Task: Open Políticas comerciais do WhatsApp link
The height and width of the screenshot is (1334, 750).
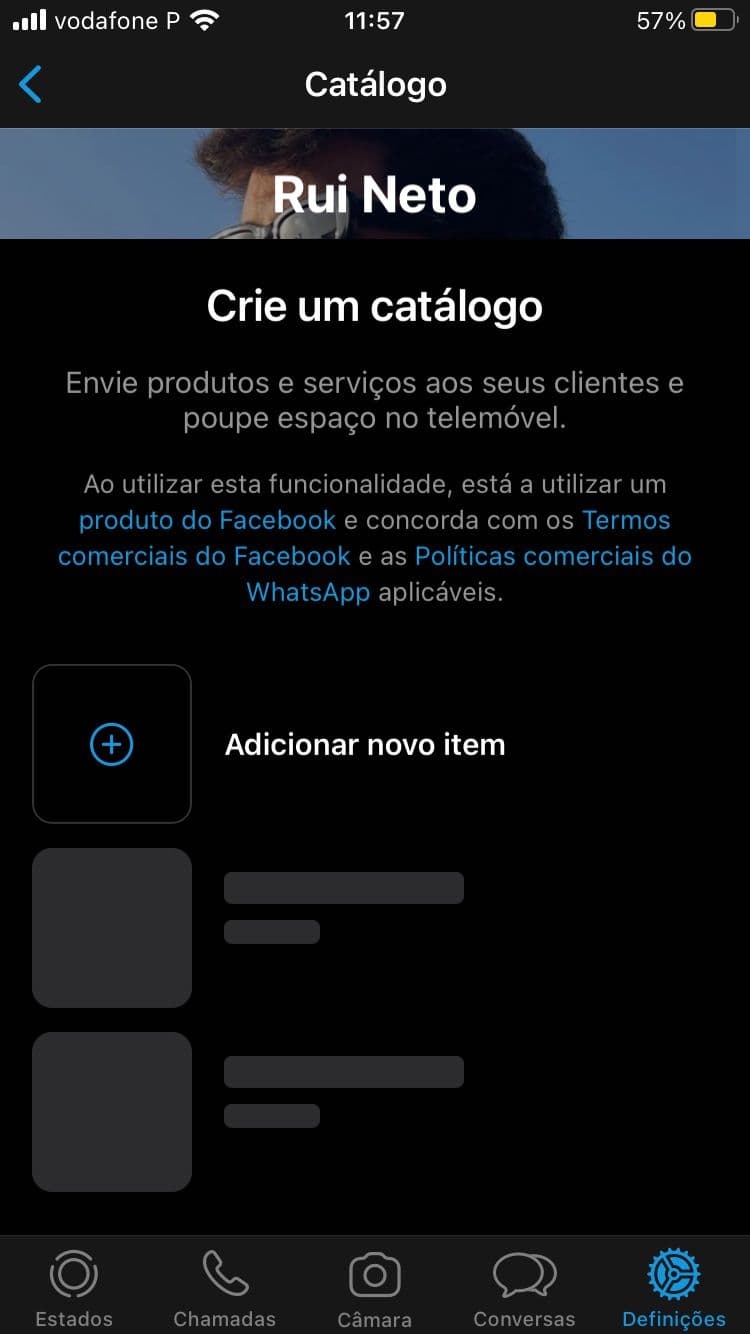Action: click(x=469, y=574)
